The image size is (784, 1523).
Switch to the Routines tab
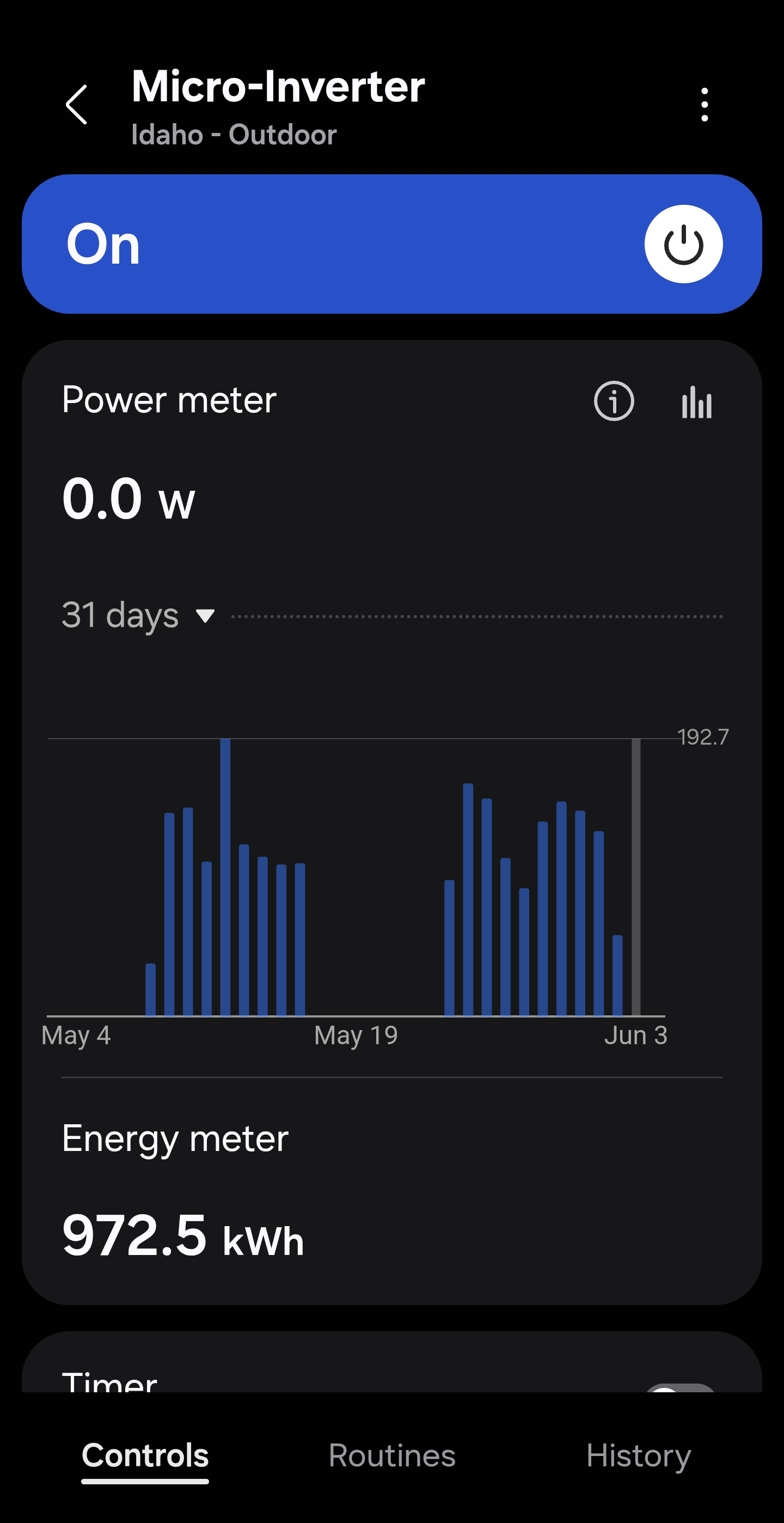coord(391,1455)
